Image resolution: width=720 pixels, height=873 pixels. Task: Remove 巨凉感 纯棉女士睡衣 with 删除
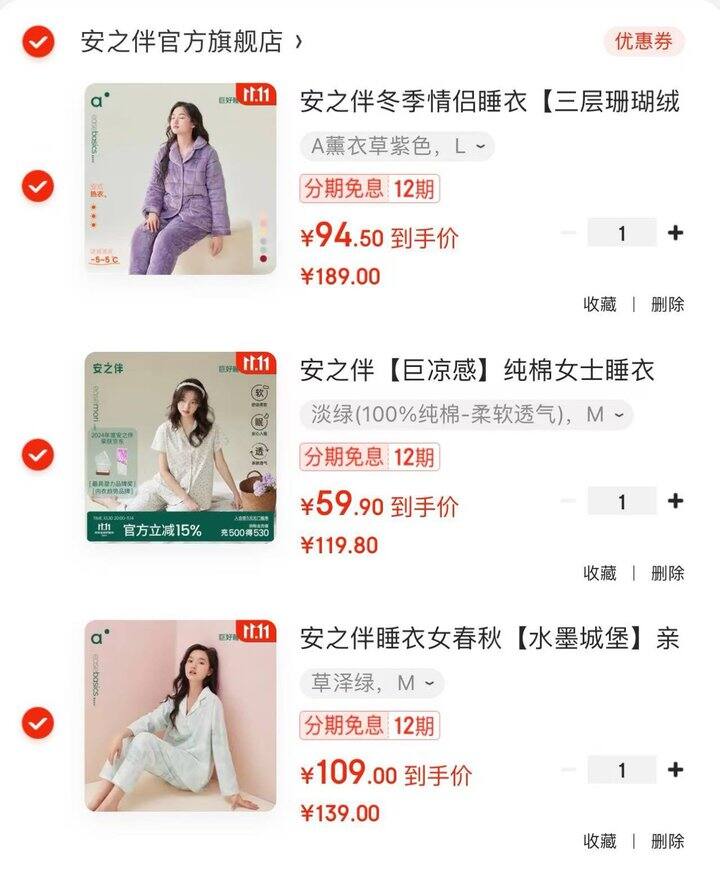667,573
